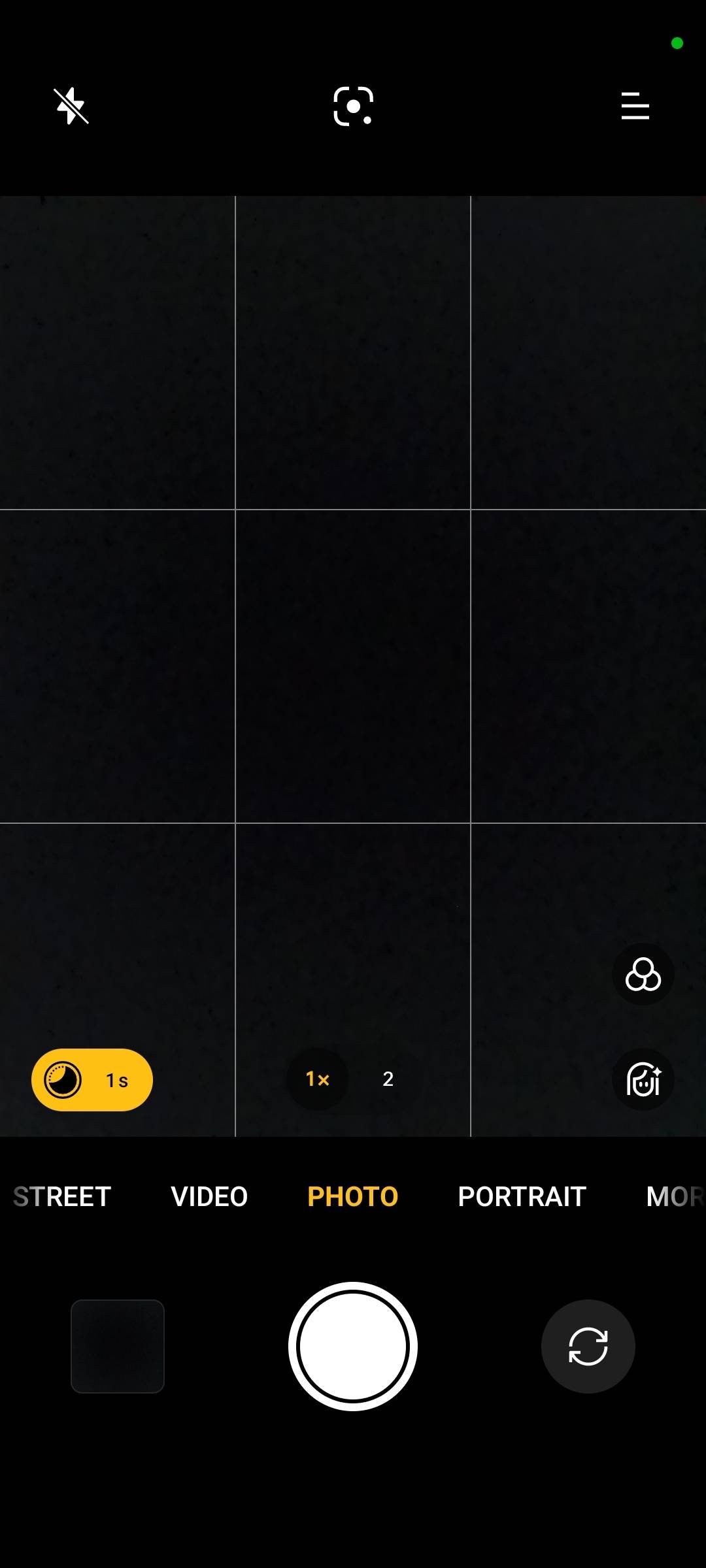Expand the MORE modes list
Screen dimensions: 706x1568
pos(673,1196)
